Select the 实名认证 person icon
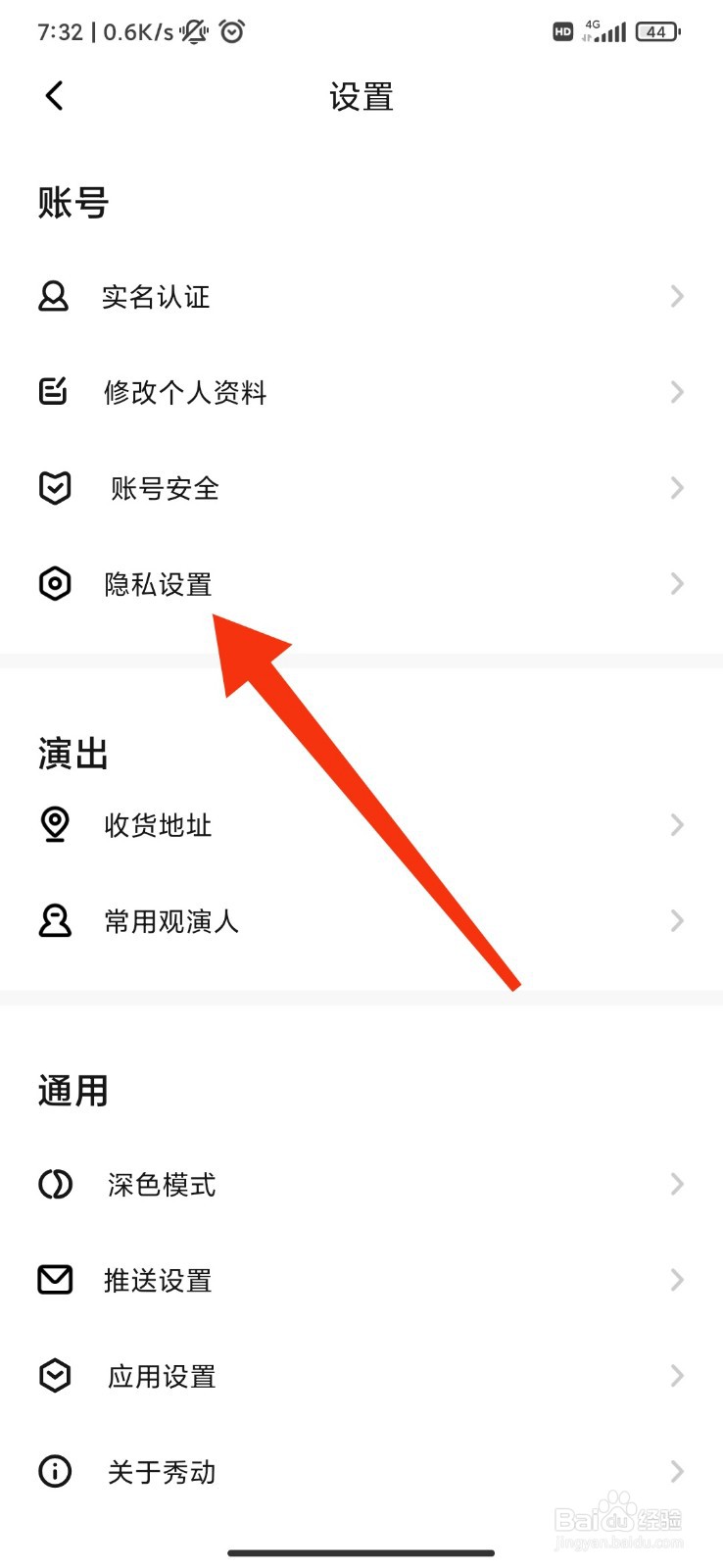 54,296
